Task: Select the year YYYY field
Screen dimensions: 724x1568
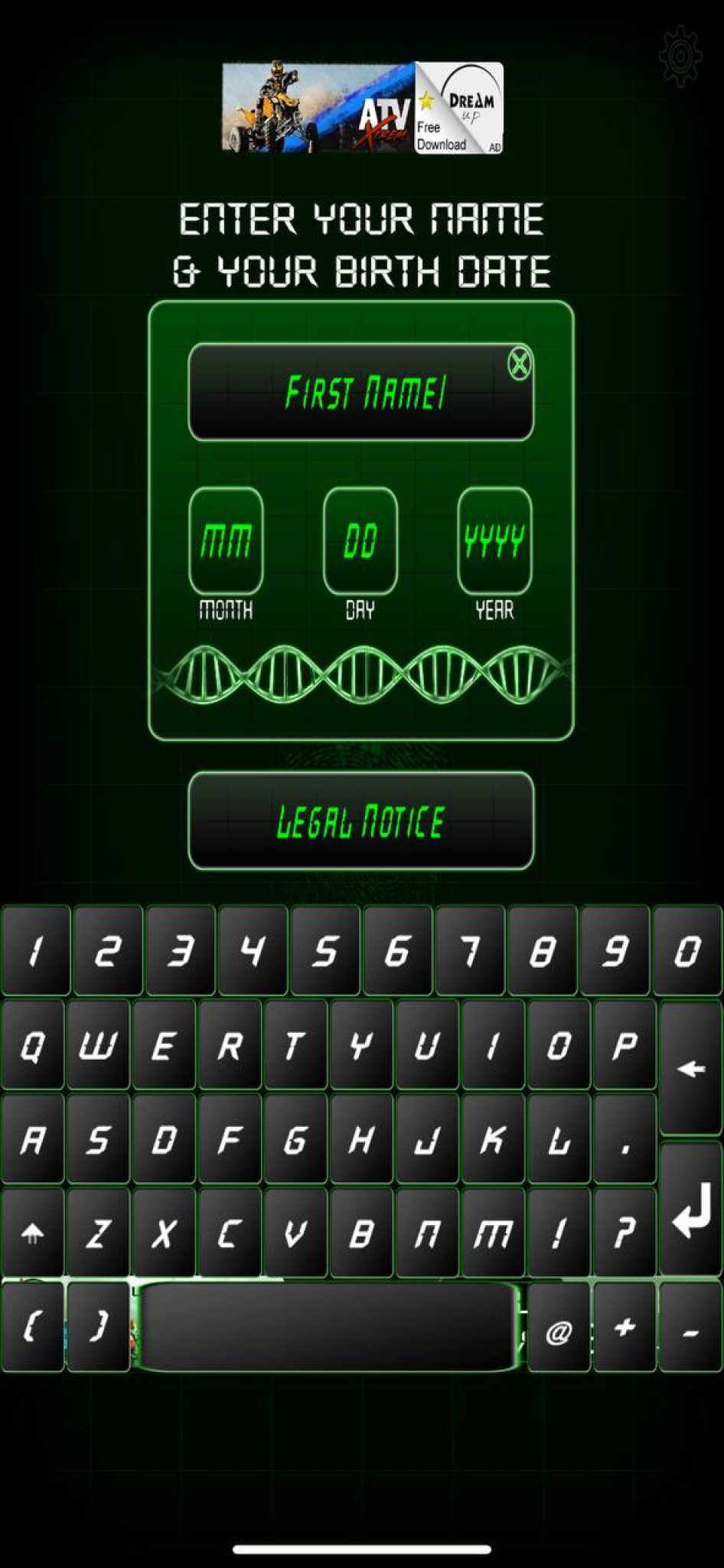Action: click(494, 541)
